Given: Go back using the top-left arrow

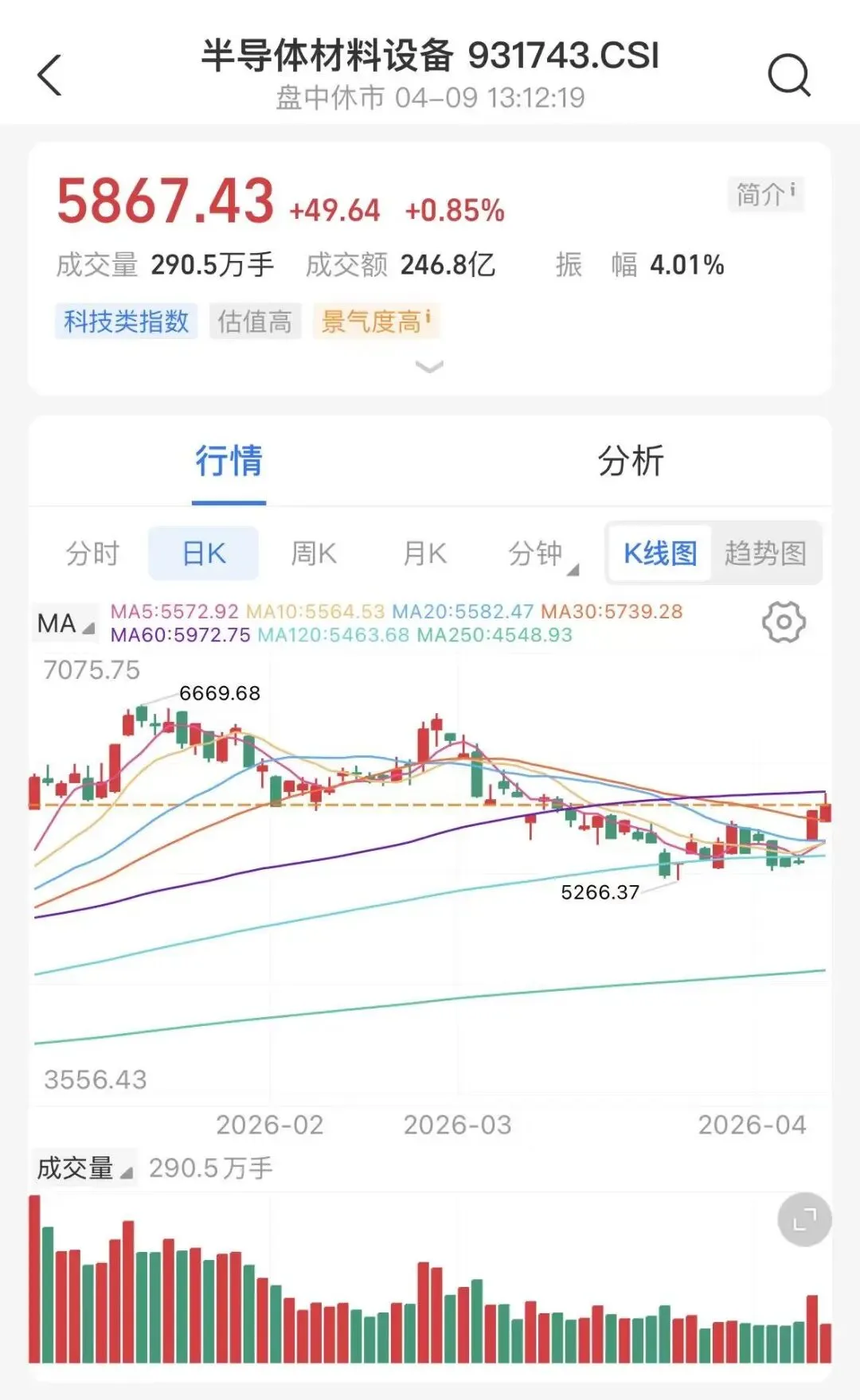Looking at the screenshot, I should pyautogui.click(x=49, y=76).
